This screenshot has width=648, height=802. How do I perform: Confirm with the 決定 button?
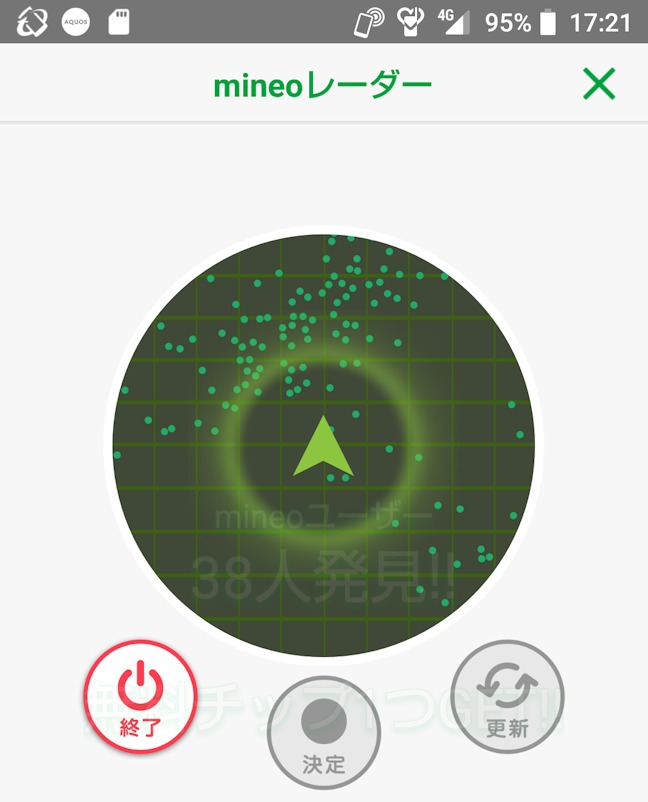click(324, 733)
